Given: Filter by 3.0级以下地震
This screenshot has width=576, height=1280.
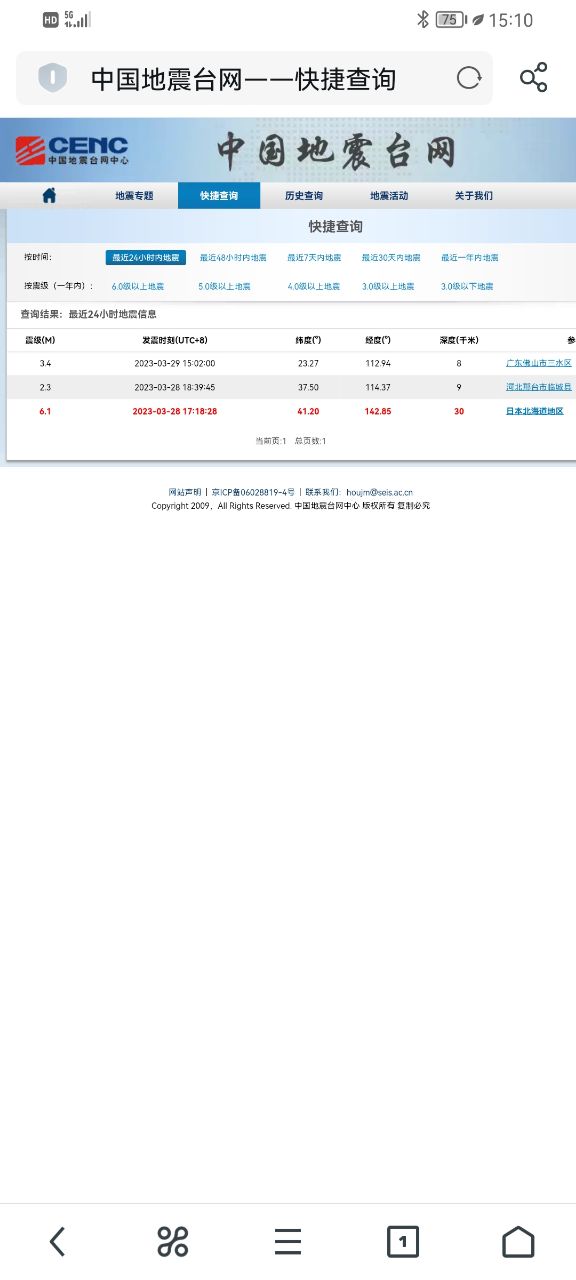Looking at the screenshot, I should [467, 287].
